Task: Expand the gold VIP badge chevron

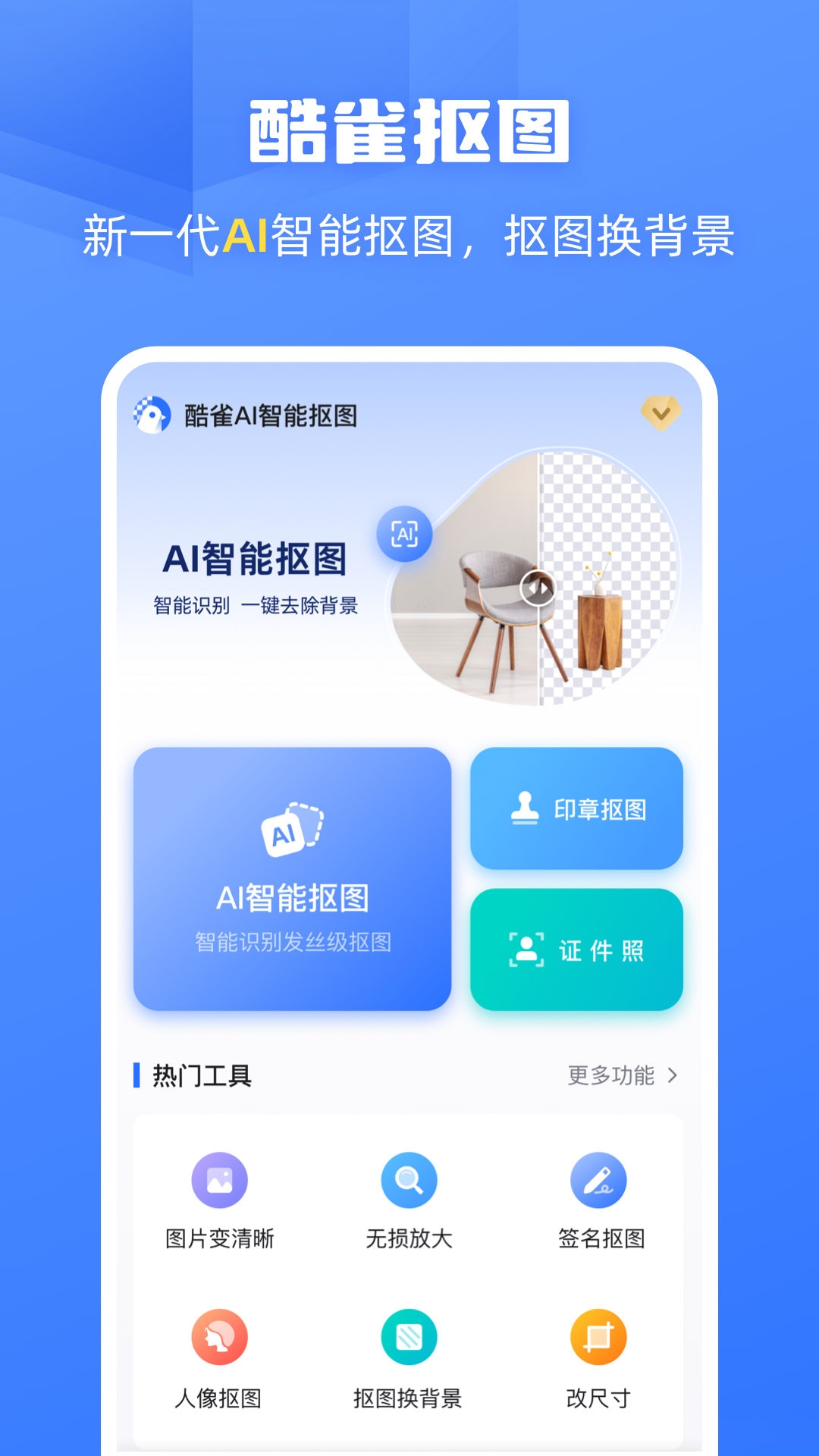Action: tap(663, 413)
